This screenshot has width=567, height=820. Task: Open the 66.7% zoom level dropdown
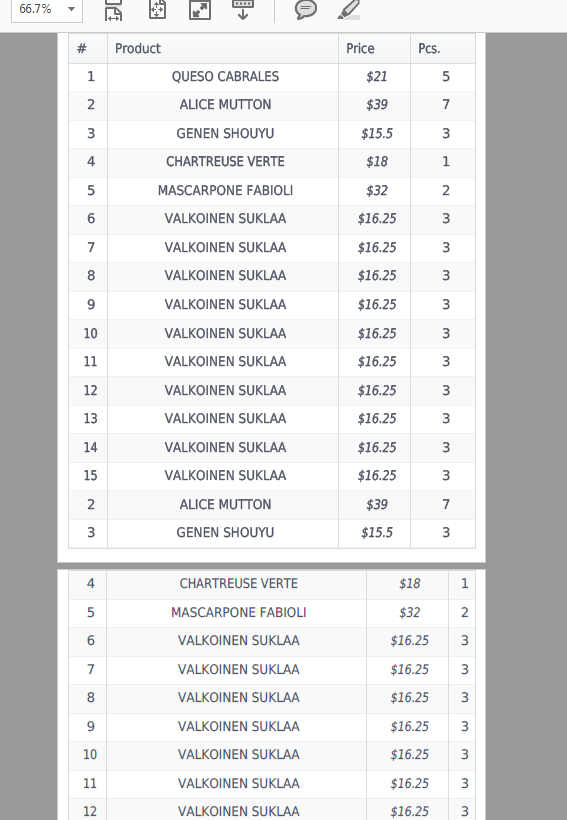47,9
